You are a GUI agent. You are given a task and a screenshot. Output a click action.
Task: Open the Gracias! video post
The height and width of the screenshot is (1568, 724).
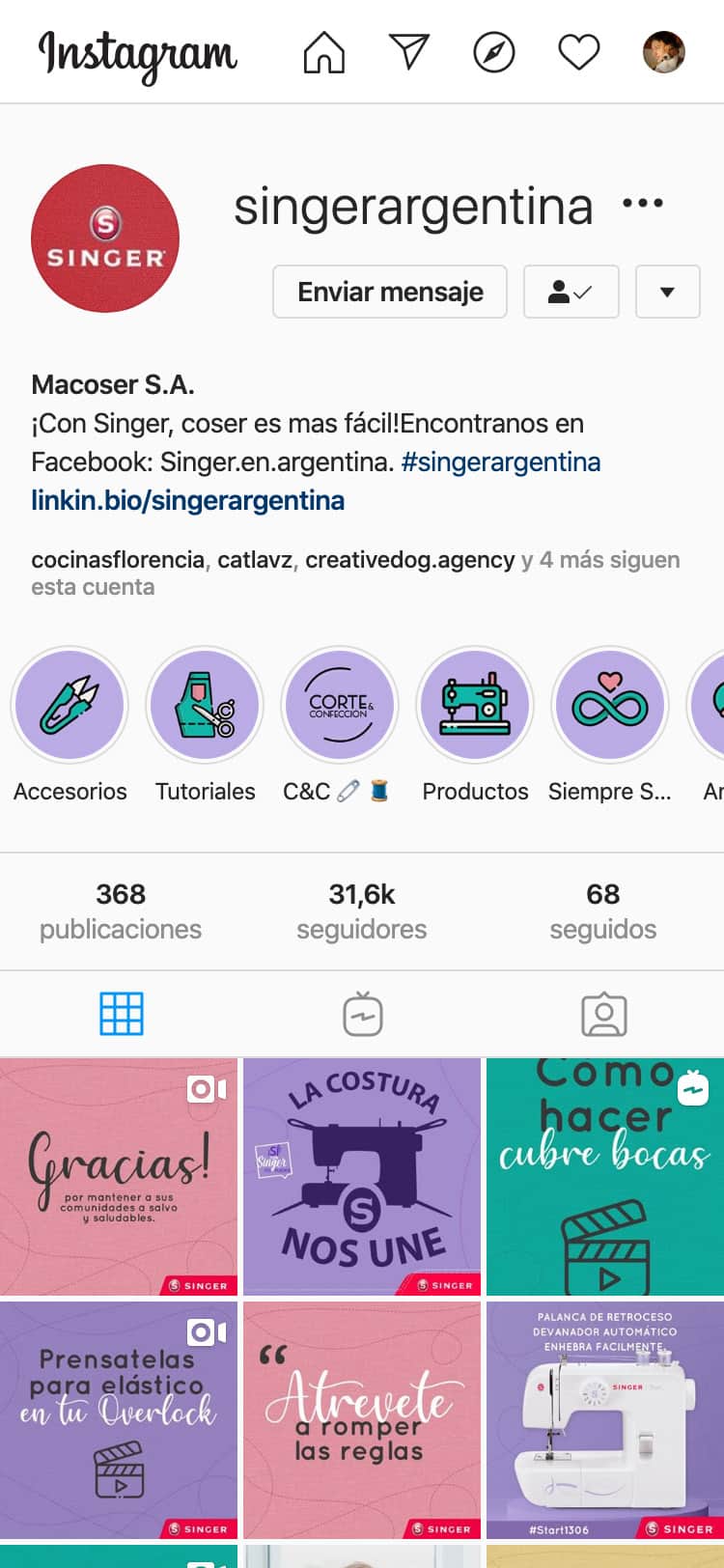119,1176
